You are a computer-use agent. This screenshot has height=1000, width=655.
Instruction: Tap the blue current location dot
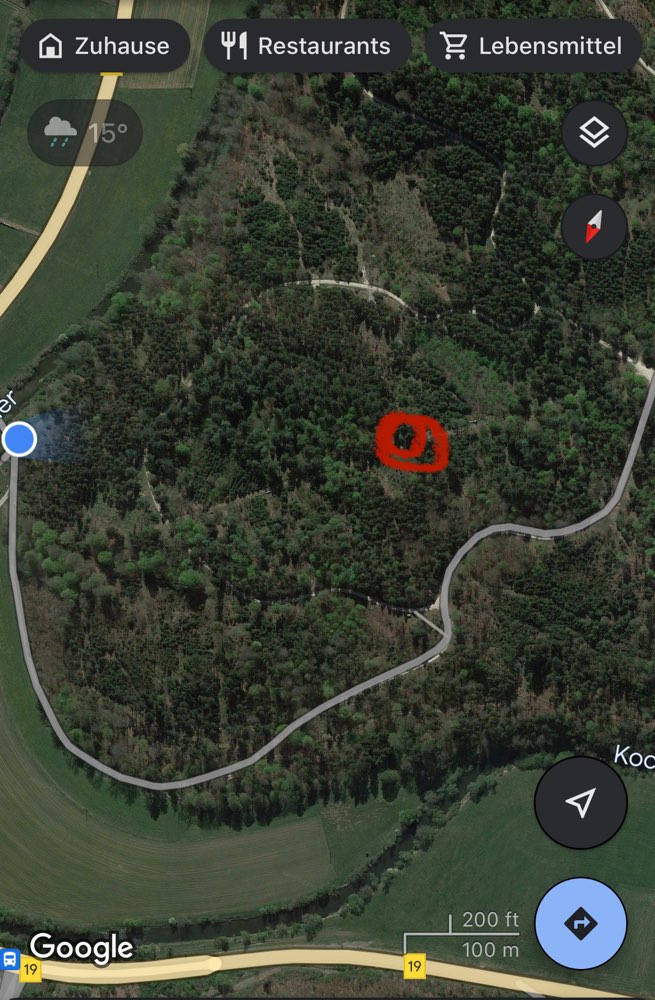point(19,439)
